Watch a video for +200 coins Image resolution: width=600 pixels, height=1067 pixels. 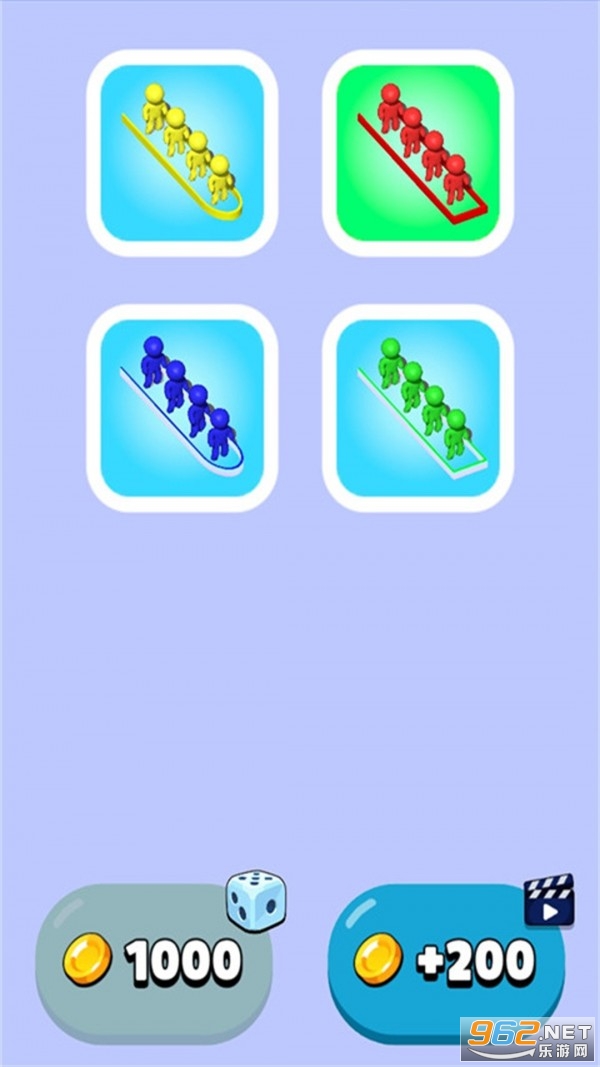pyautogui.click(x=446, y=962)
